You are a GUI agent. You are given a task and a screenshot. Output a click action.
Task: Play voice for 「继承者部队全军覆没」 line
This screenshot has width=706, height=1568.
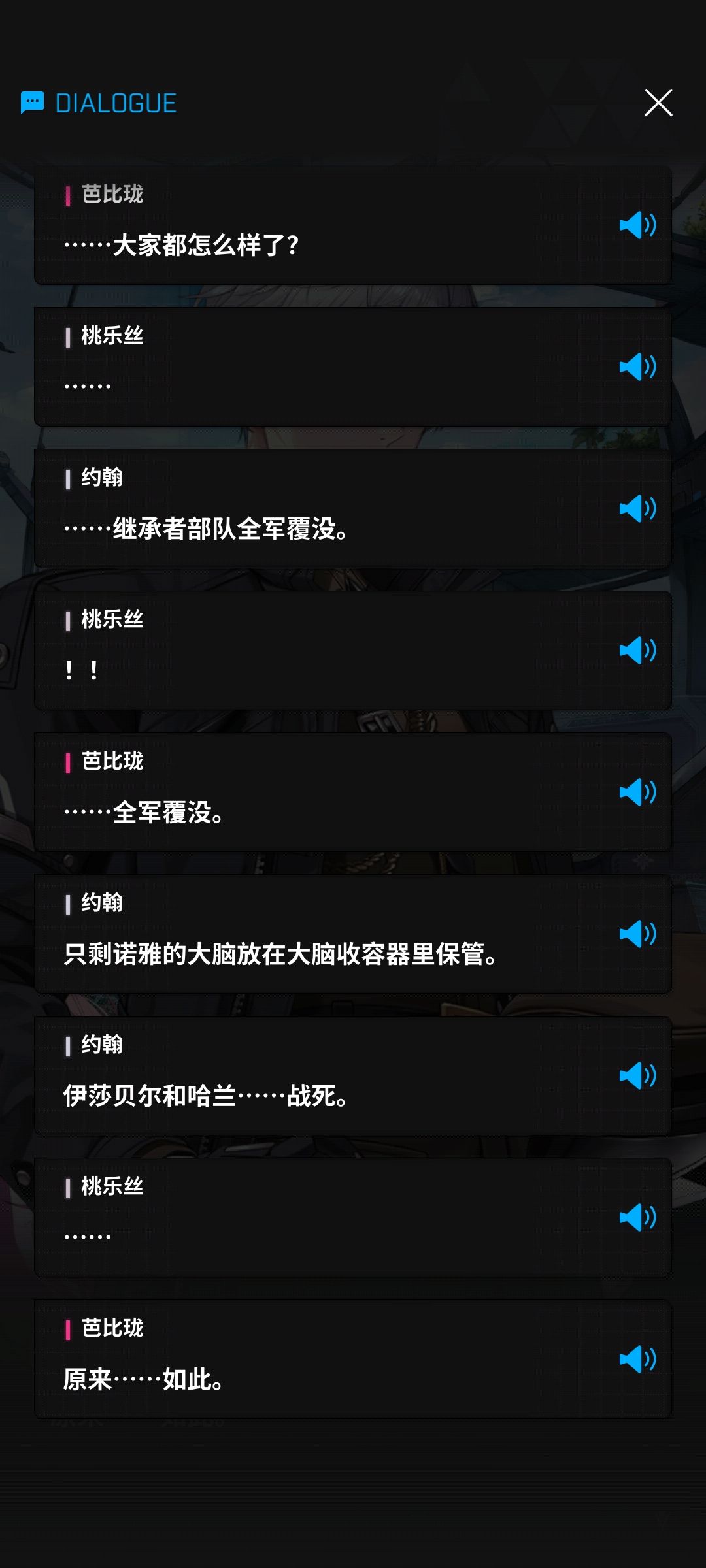(637, 508)
